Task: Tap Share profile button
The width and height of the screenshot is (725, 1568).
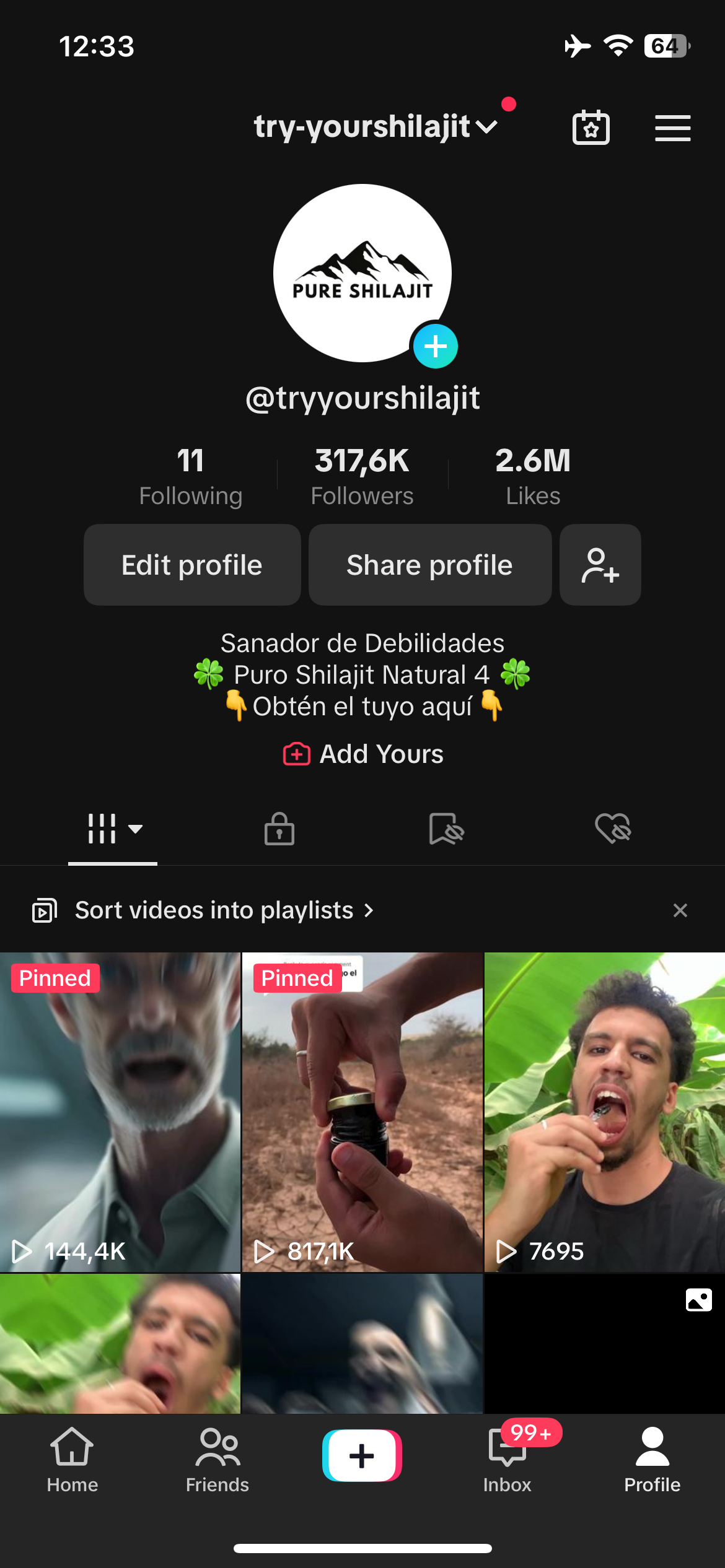Action: 429,565
